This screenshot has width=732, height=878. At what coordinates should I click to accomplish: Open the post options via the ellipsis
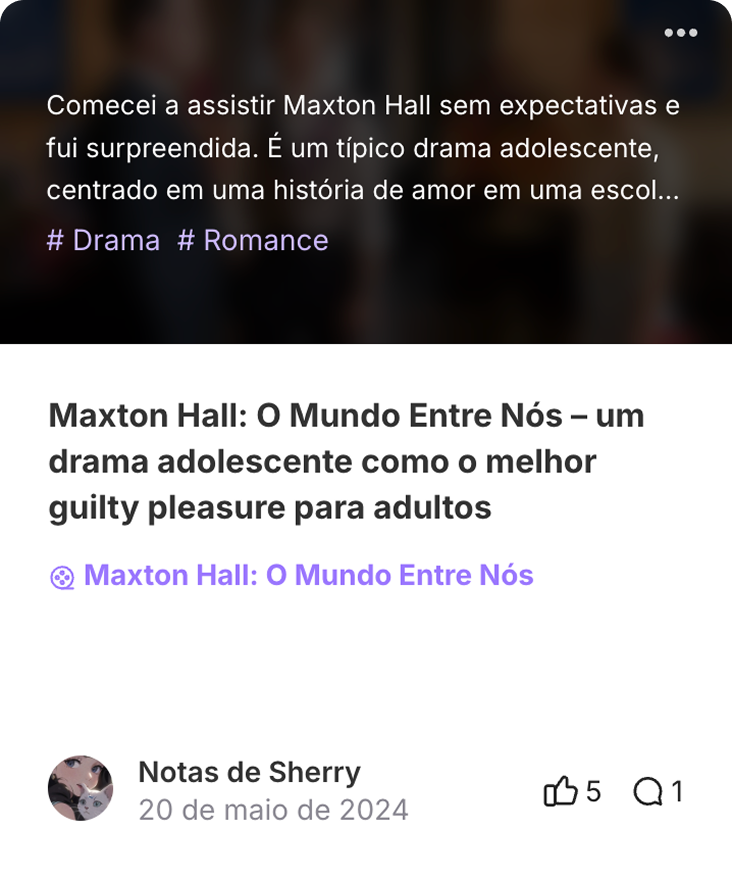[x=681, y=32]
